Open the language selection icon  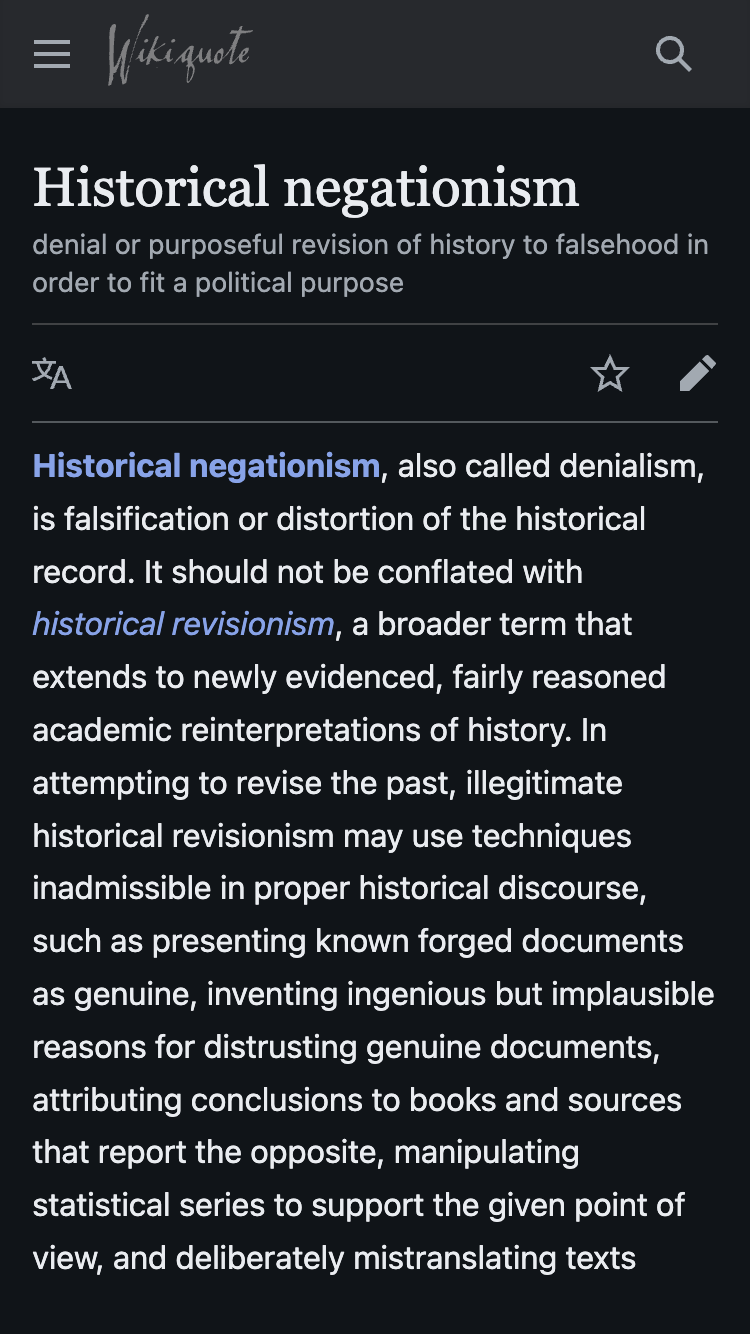tap(52, 374)
